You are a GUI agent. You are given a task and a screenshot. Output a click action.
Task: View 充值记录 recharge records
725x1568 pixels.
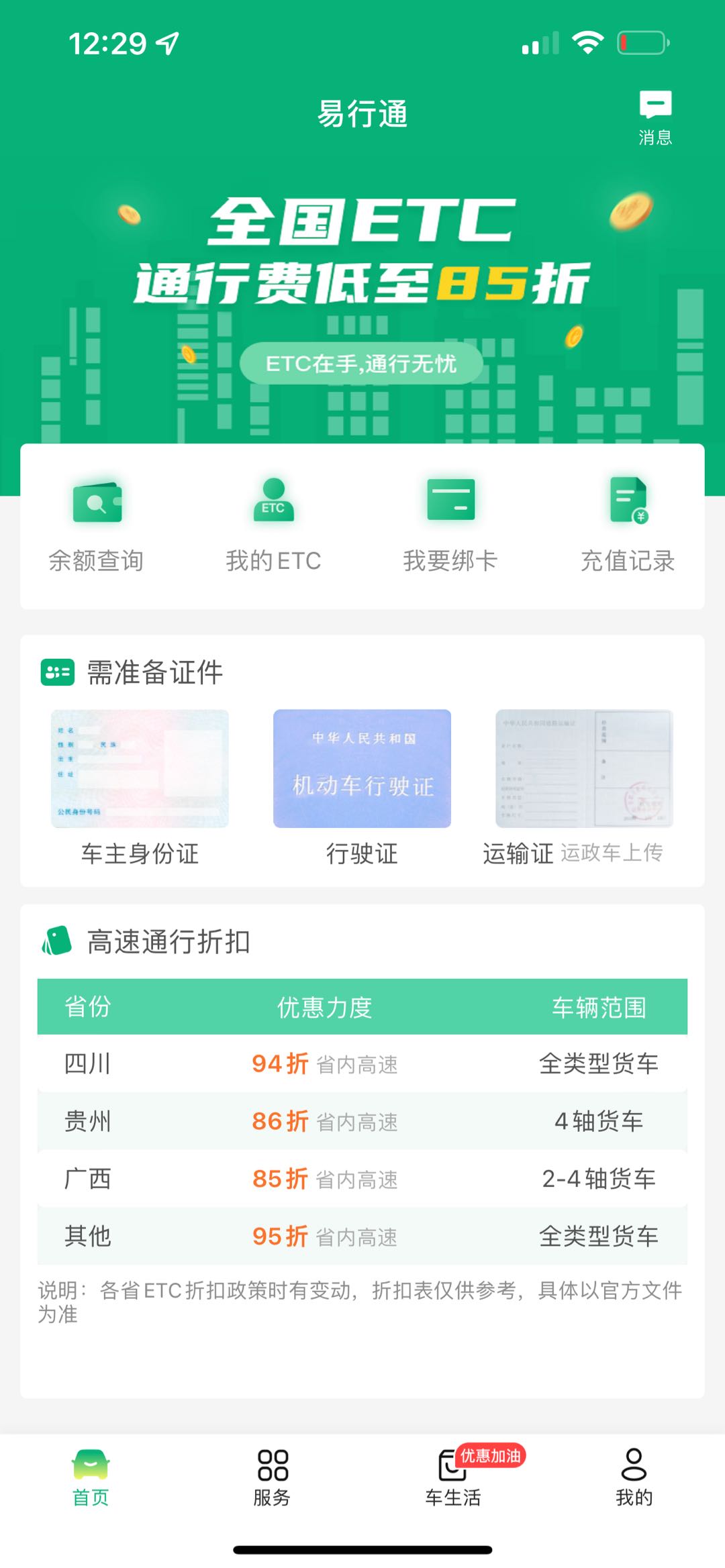tap(628, 525)
